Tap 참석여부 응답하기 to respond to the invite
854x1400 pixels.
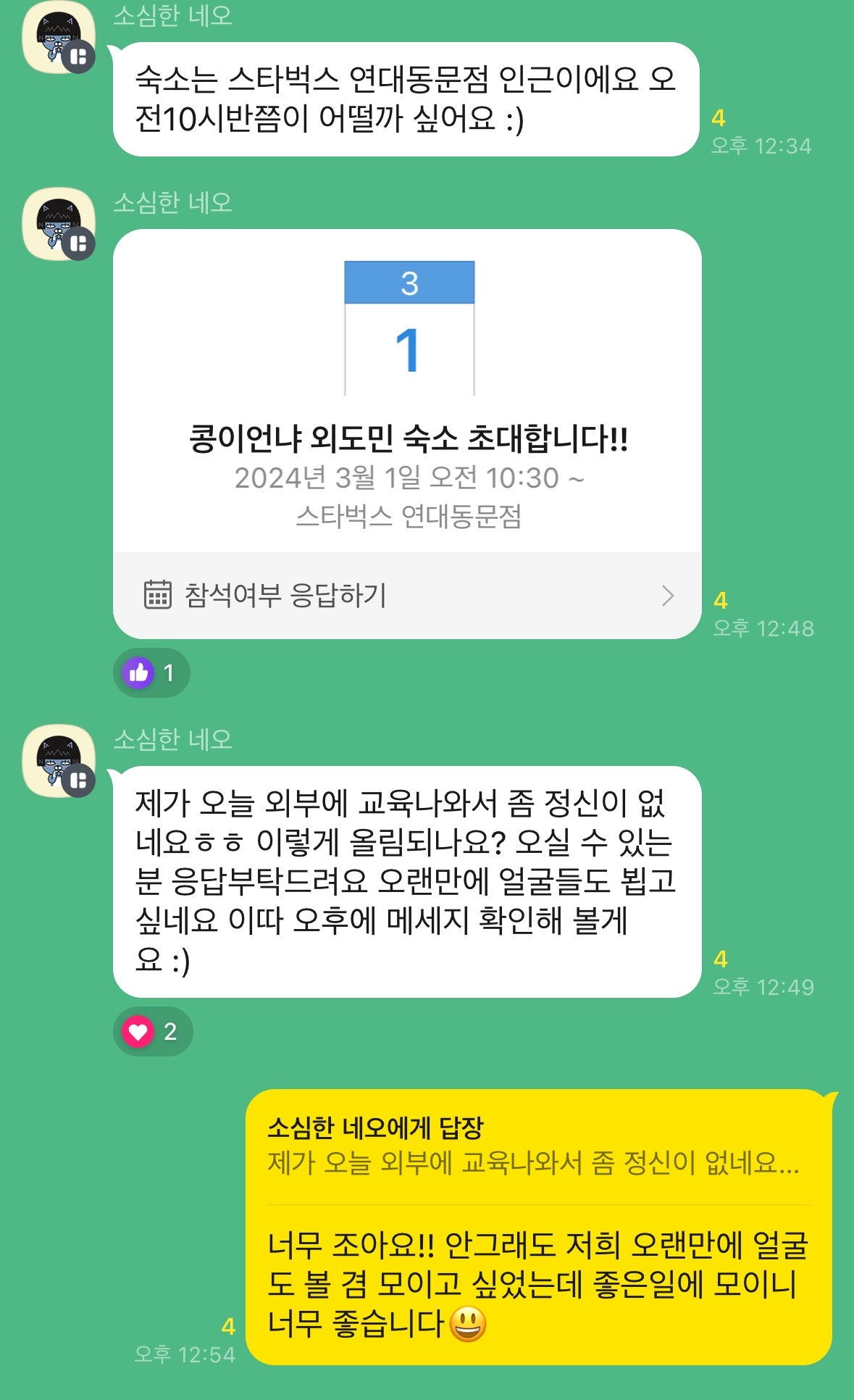tap(407, 596)
